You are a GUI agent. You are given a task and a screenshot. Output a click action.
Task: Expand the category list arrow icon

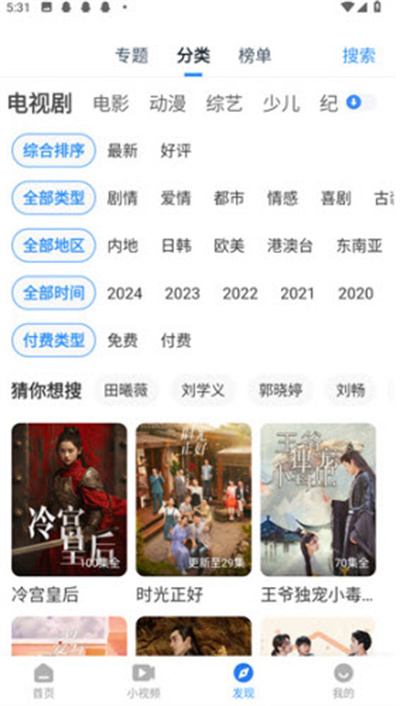pos(354,103)
